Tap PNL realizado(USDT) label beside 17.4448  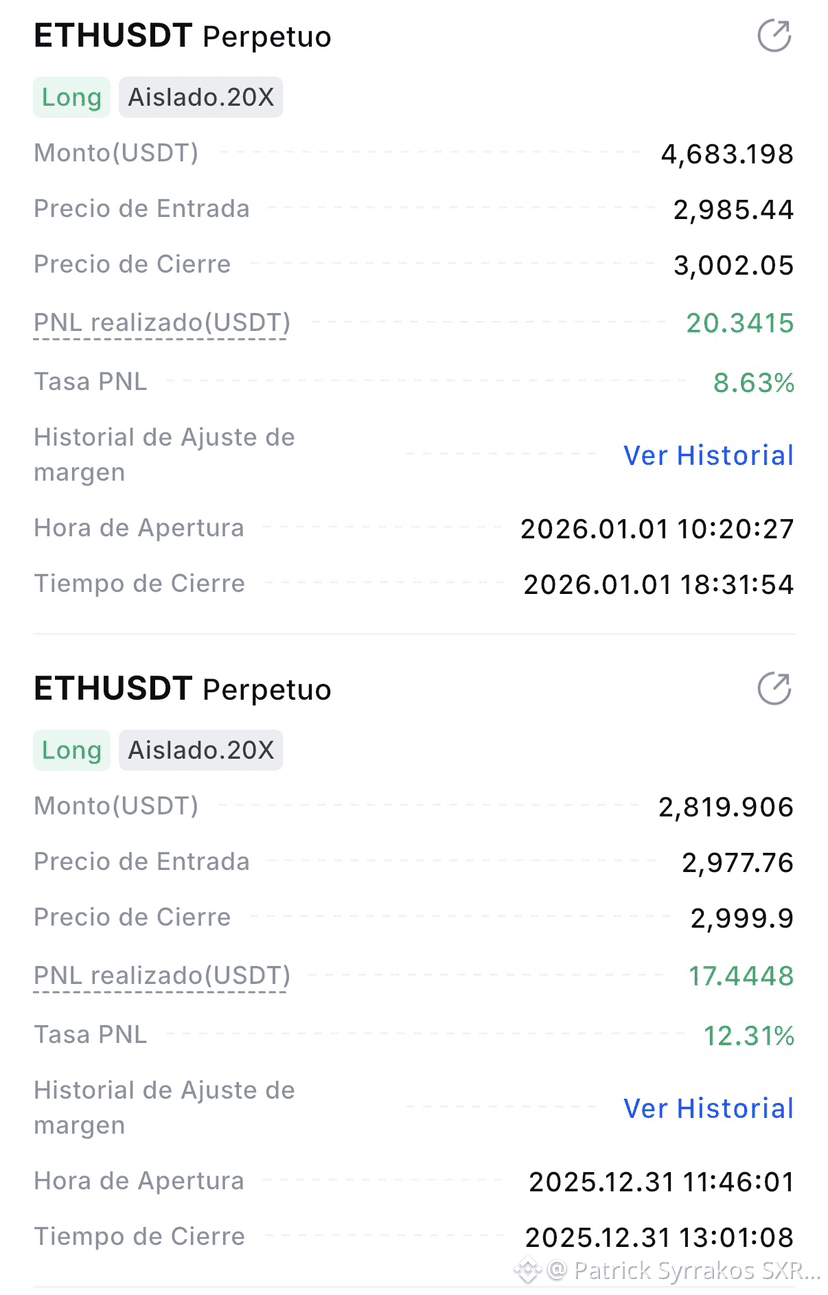click(x=162, y=976)
